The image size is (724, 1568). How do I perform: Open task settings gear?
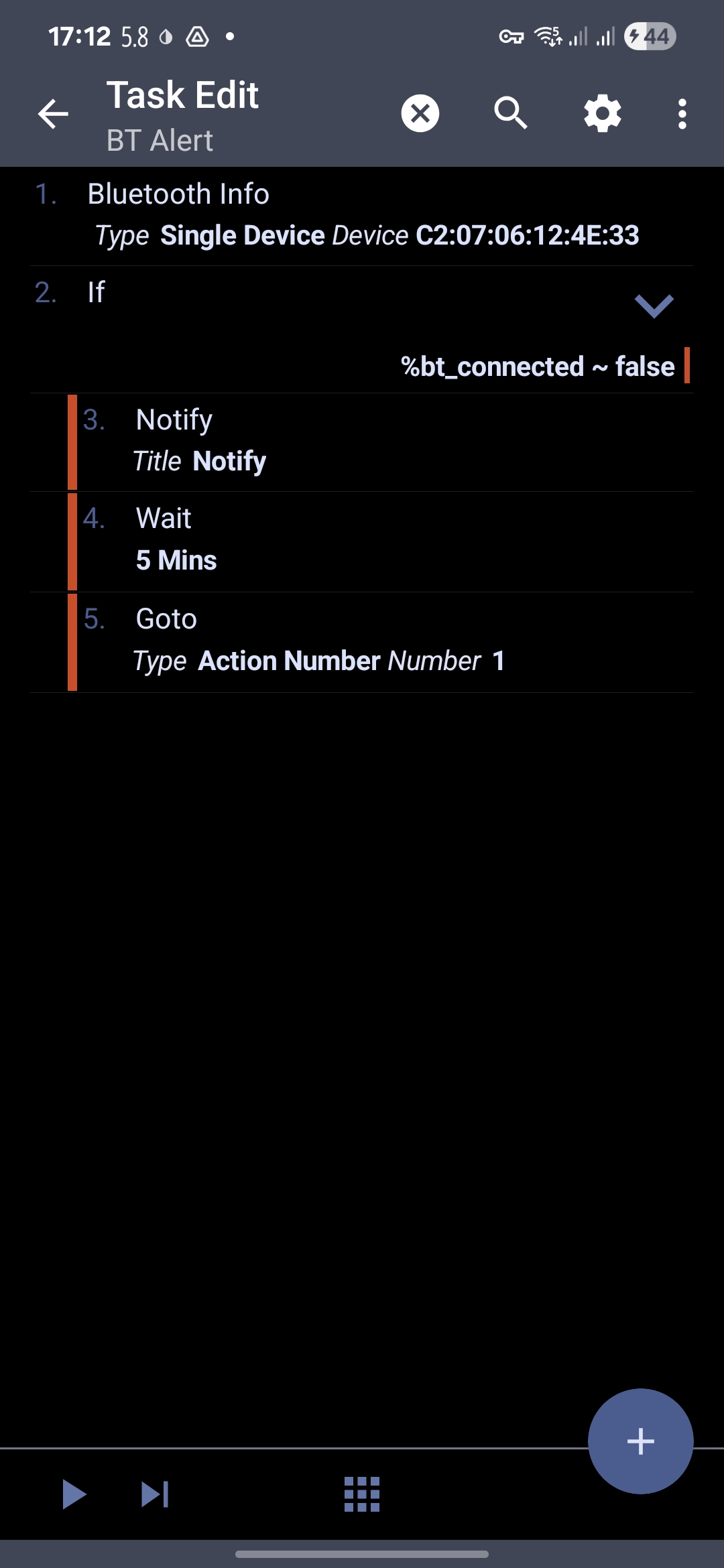(602, 114)
